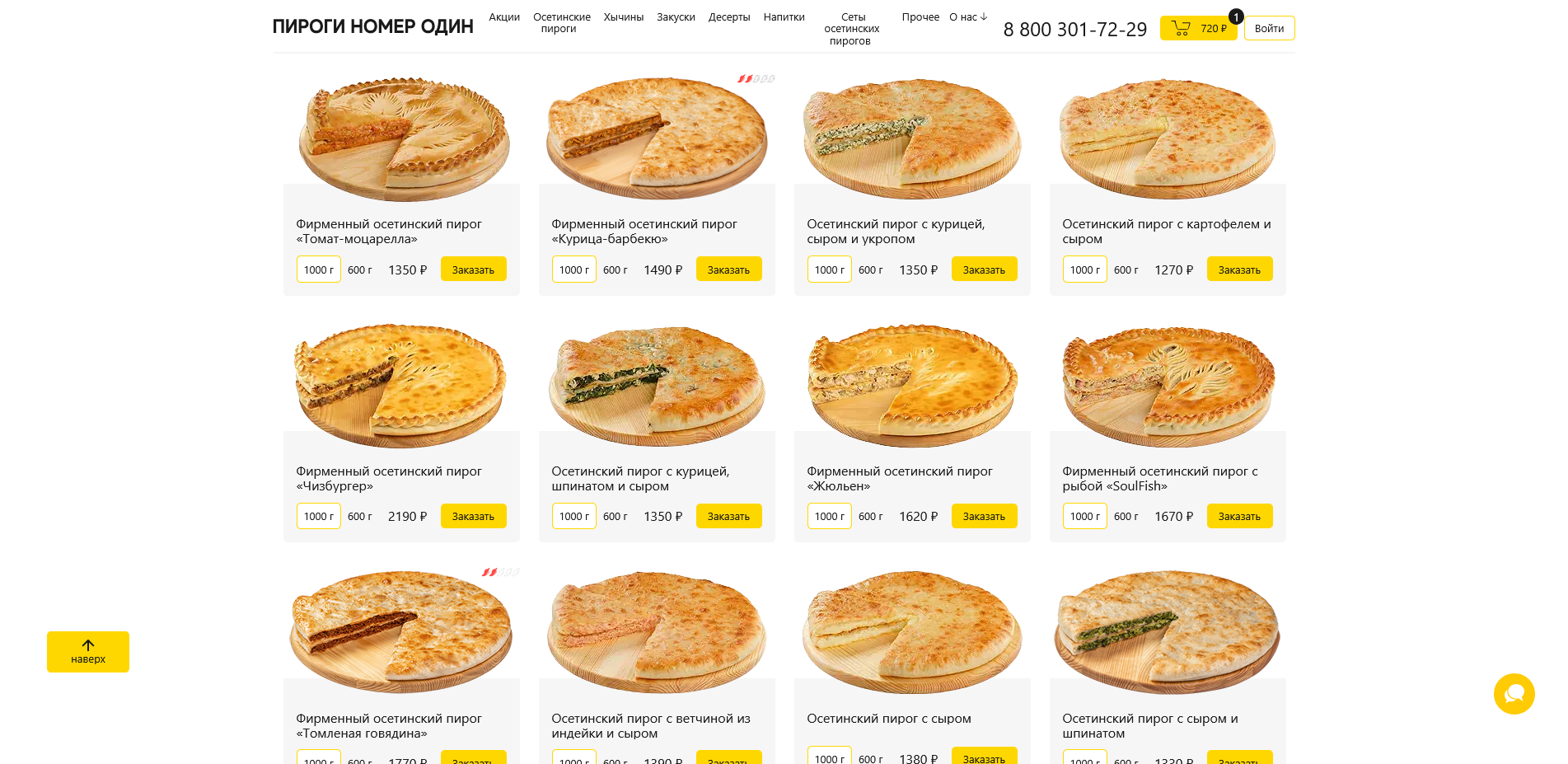Screen dimensions: 1568x764
Task: Select 600 г for «Курица-барбекю» pie
Action: (x=615, y=270)
